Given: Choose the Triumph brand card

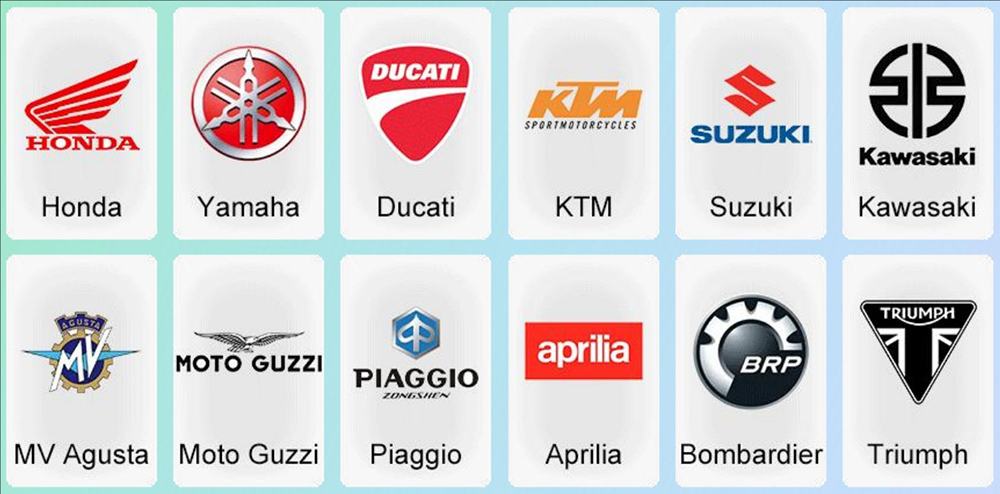Looking at the screenshot, I should pyautogui.click(x=917, y=372).
